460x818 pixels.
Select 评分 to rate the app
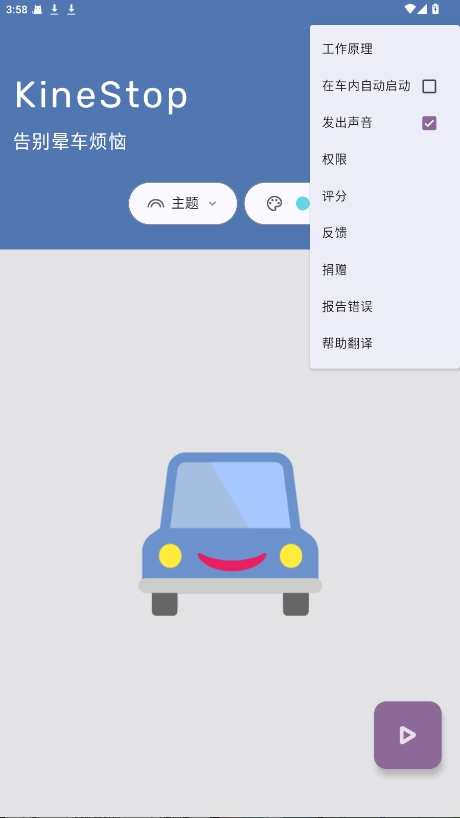384,197
